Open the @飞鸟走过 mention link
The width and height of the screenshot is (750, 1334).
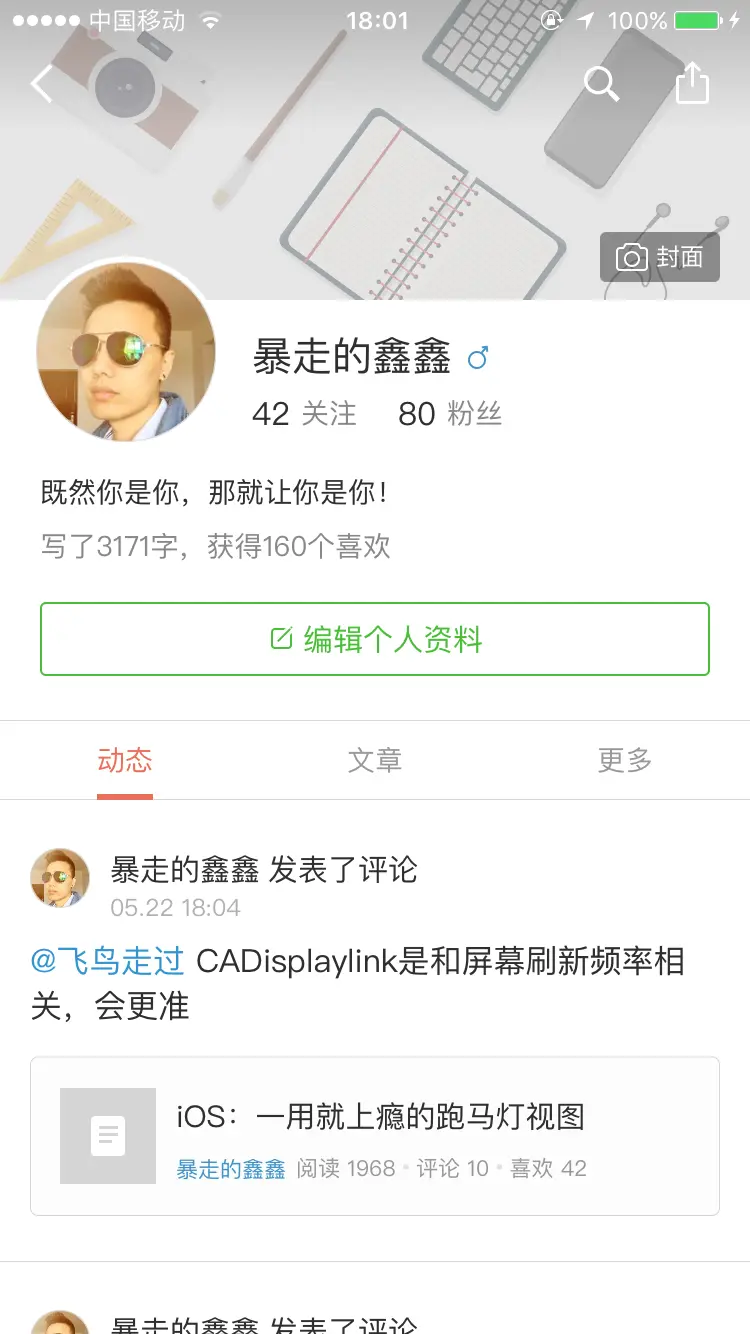pos(108,961)
